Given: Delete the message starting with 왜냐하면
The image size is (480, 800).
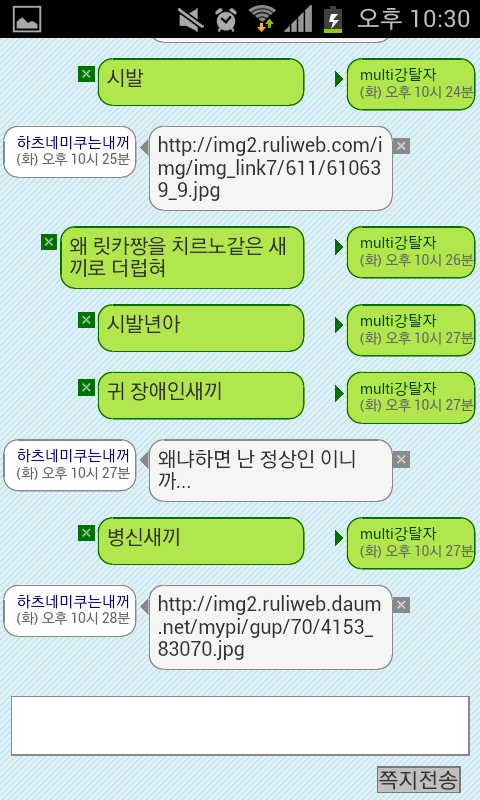Looking at the screenshot, I should (401, 460).
